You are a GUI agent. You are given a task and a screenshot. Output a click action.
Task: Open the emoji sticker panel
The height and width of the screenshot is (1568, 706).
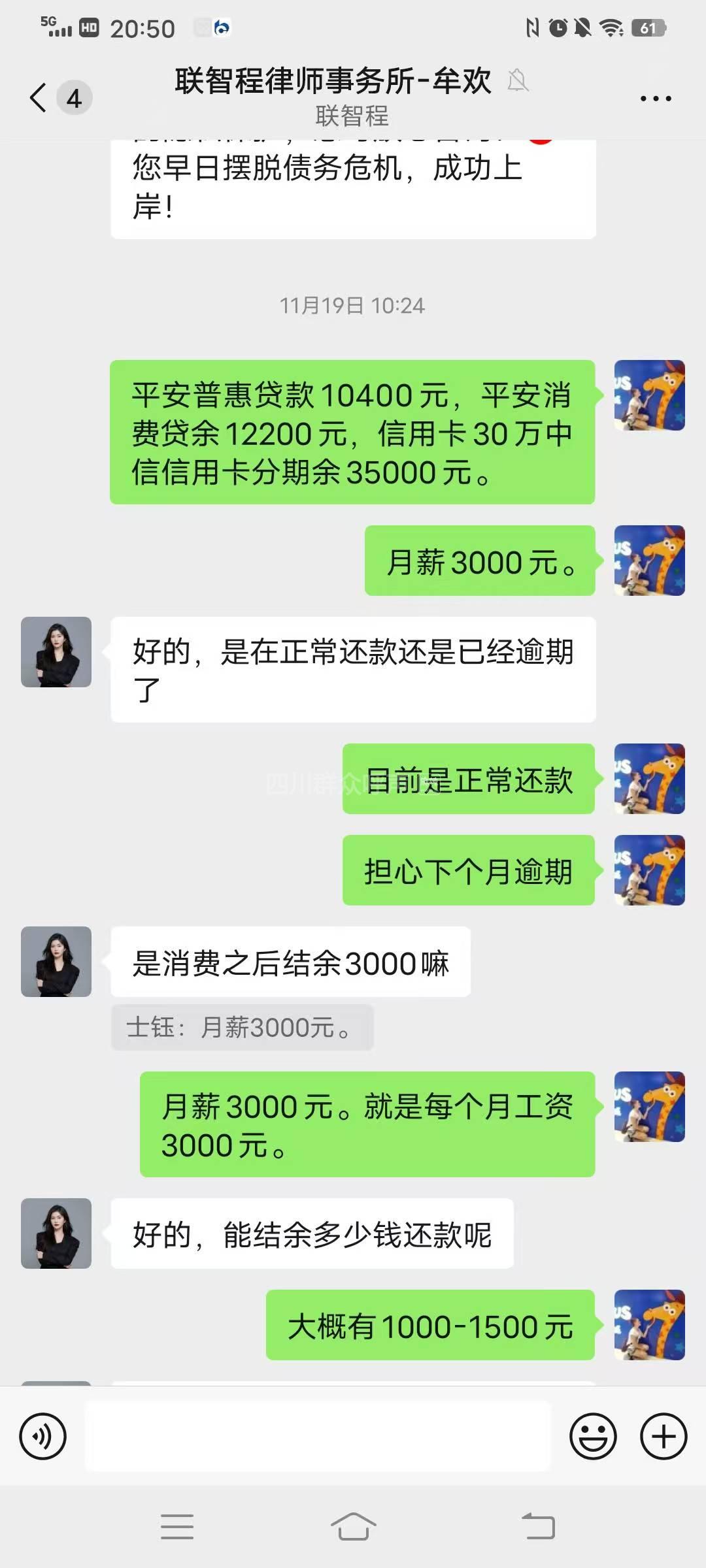click(593, 1437)
